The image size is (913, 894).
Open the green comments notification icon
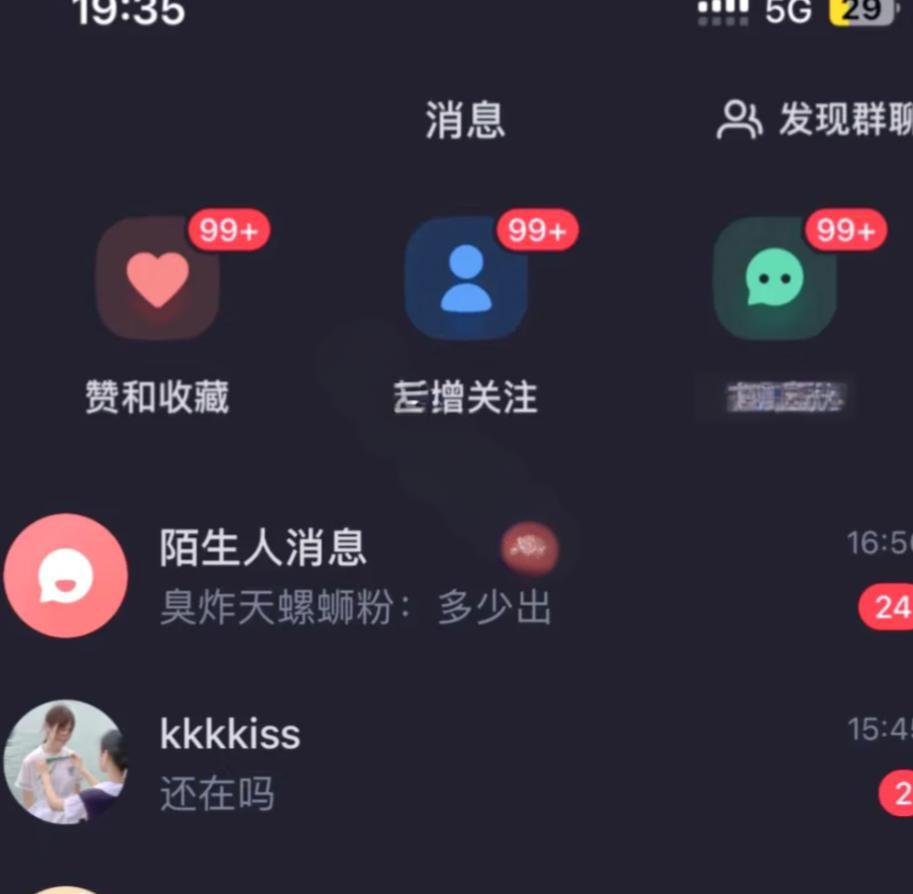coord(774,279)
